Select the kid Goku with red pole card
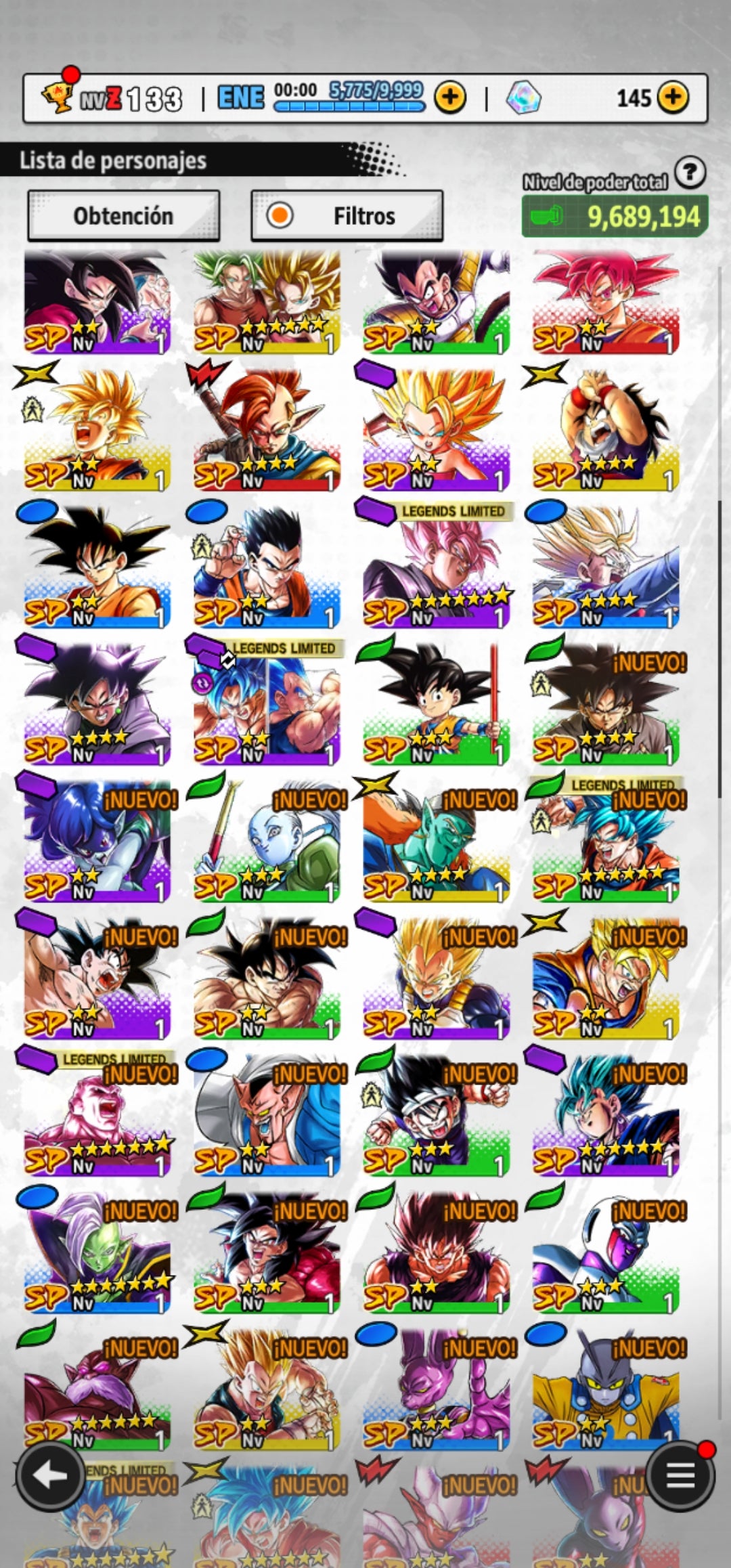Screen dimensions: 731x1568 coord(436,704)
